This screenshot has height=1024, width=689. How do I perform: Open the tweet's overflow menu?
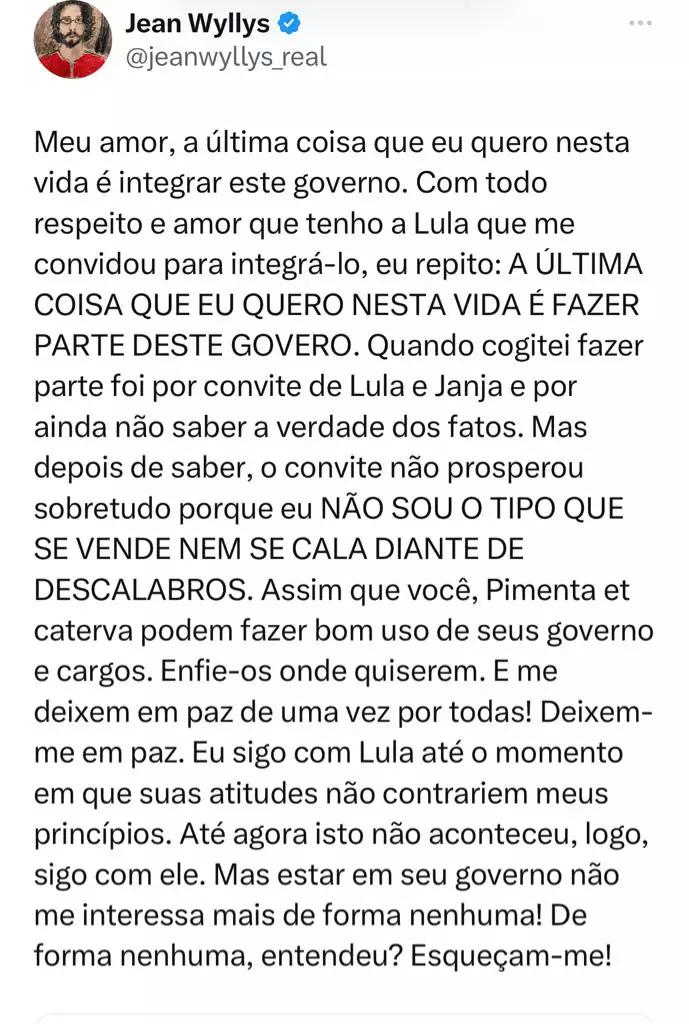tap(641, 23)
